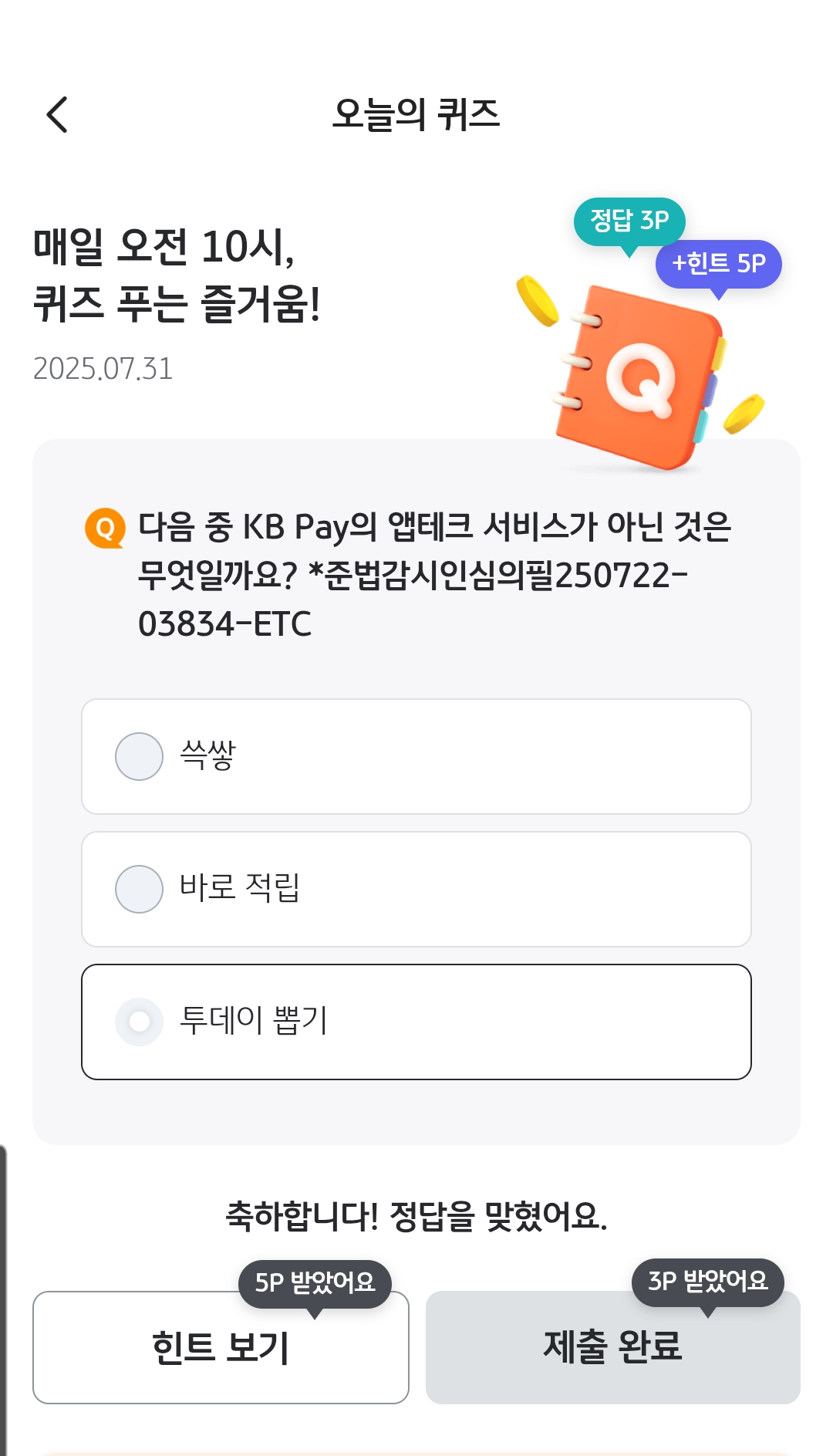833x1456 pixels.
Task: Tap the 힌트 보기 button
Action: tap(221, 1347)
